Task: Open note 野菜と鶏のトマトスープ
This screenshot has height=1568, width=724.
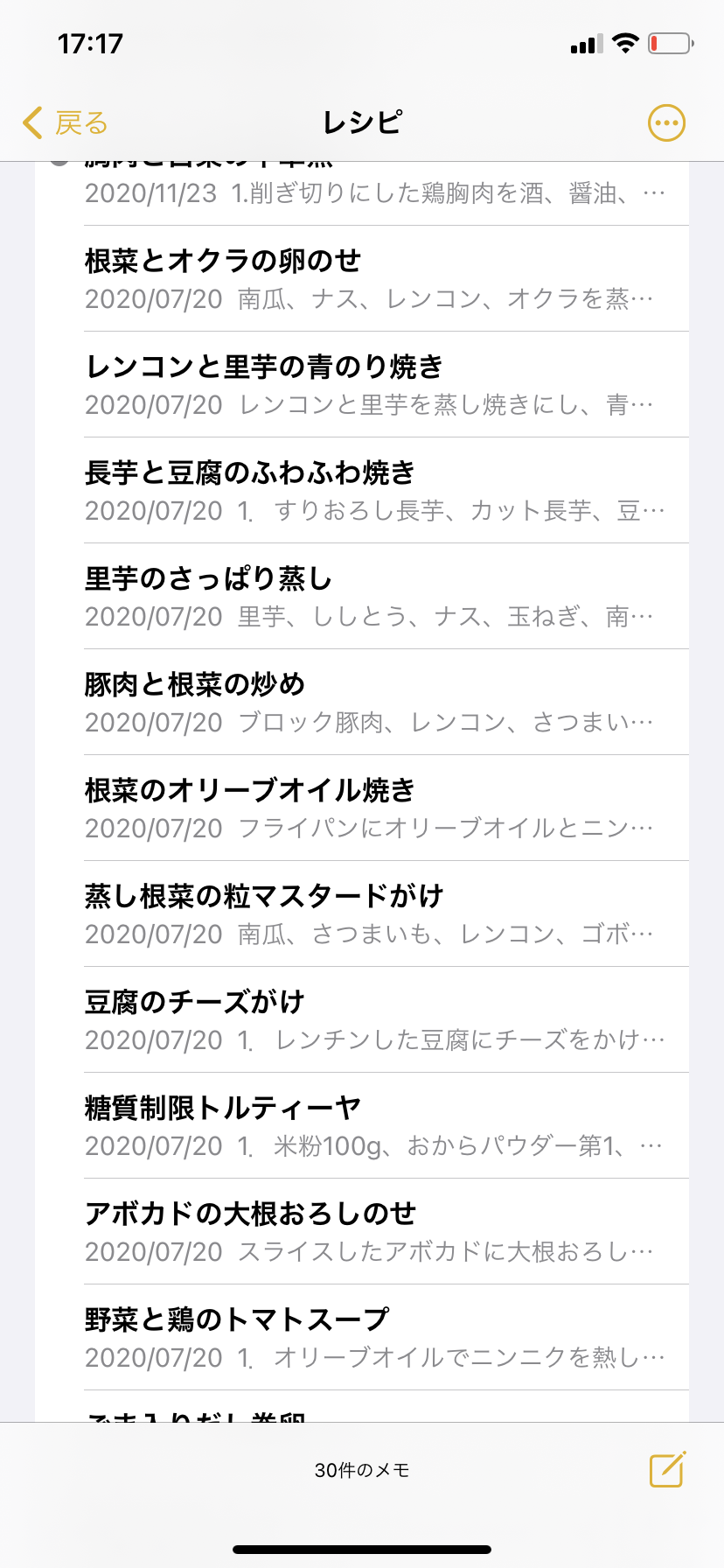Action: pos(362,1337)
